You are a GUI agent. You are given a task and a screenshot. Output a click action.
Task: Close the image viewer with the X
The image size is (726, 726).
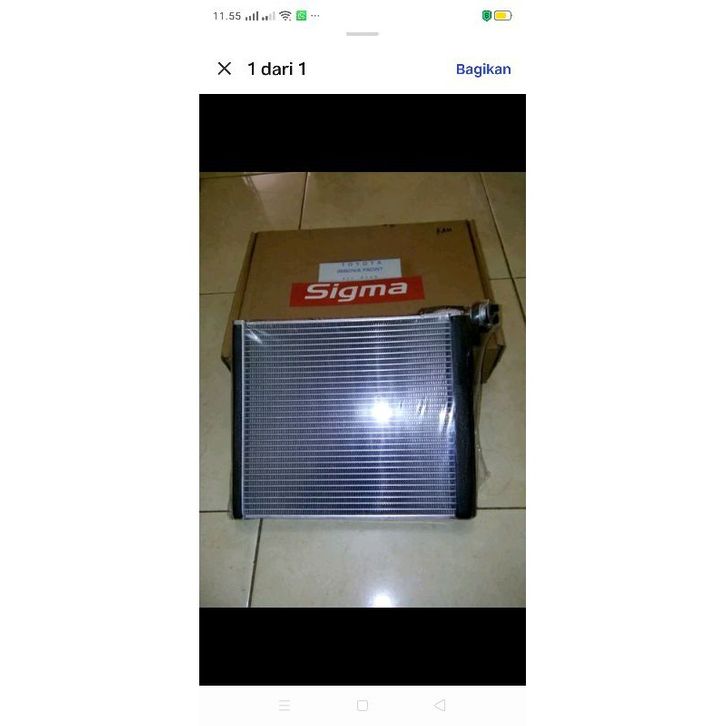pyautogui.click(x=224, y=69)
